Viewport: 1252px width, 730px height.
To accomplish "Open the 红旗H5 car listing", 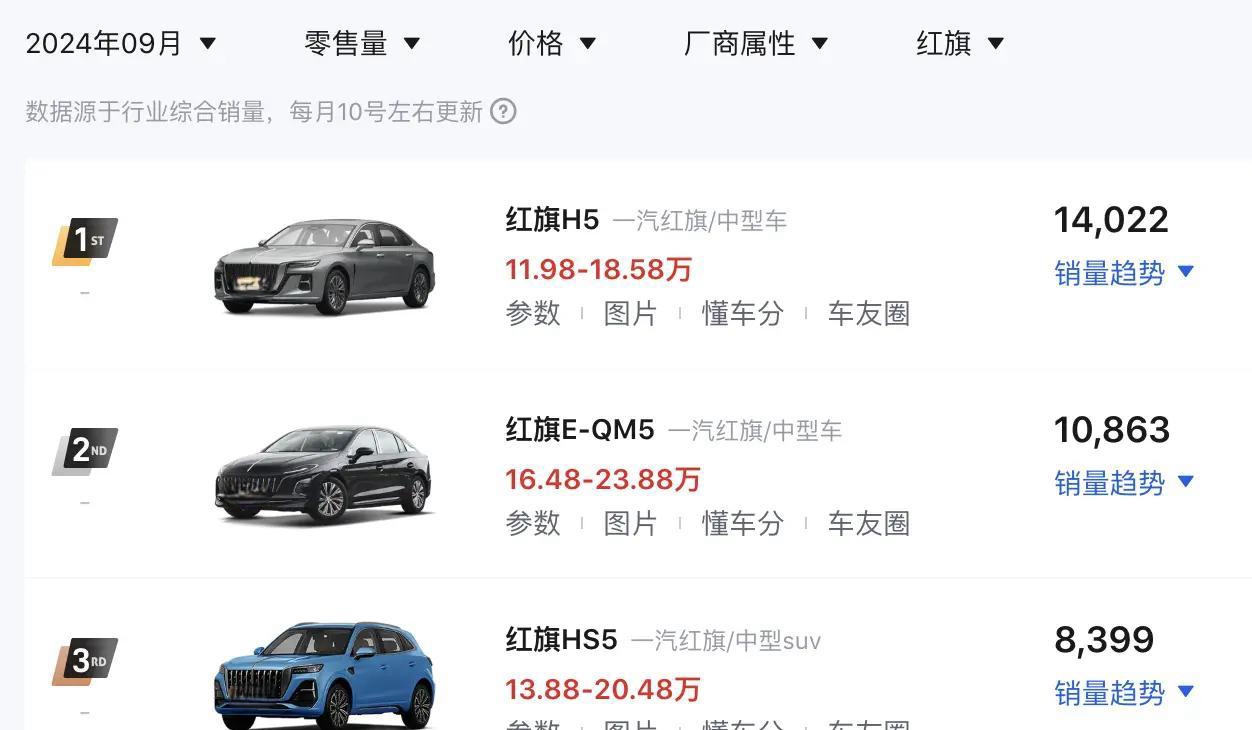I will [552, 220].
